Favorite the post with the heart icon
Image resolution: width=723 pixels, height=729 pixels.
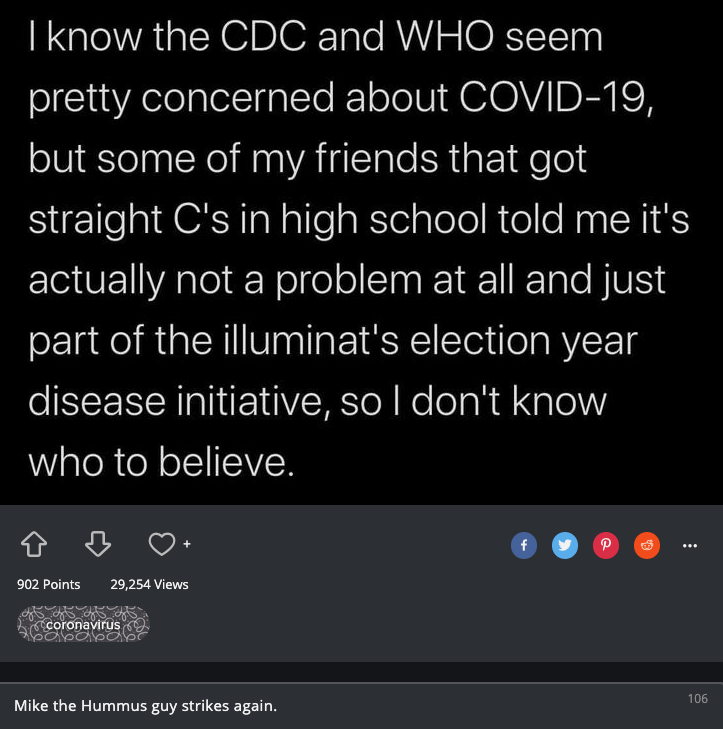161,544
